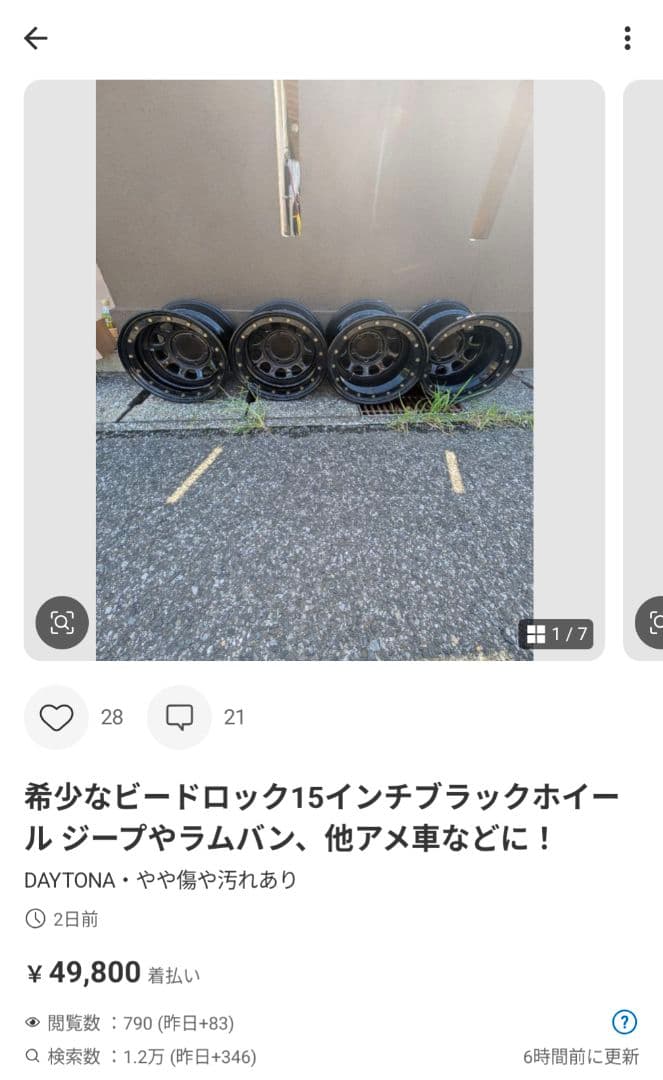Image resolution: width=663 pixels, height=1080 pixels.
Task: Open the three-dot overflow menu
Action: point(627,38)
